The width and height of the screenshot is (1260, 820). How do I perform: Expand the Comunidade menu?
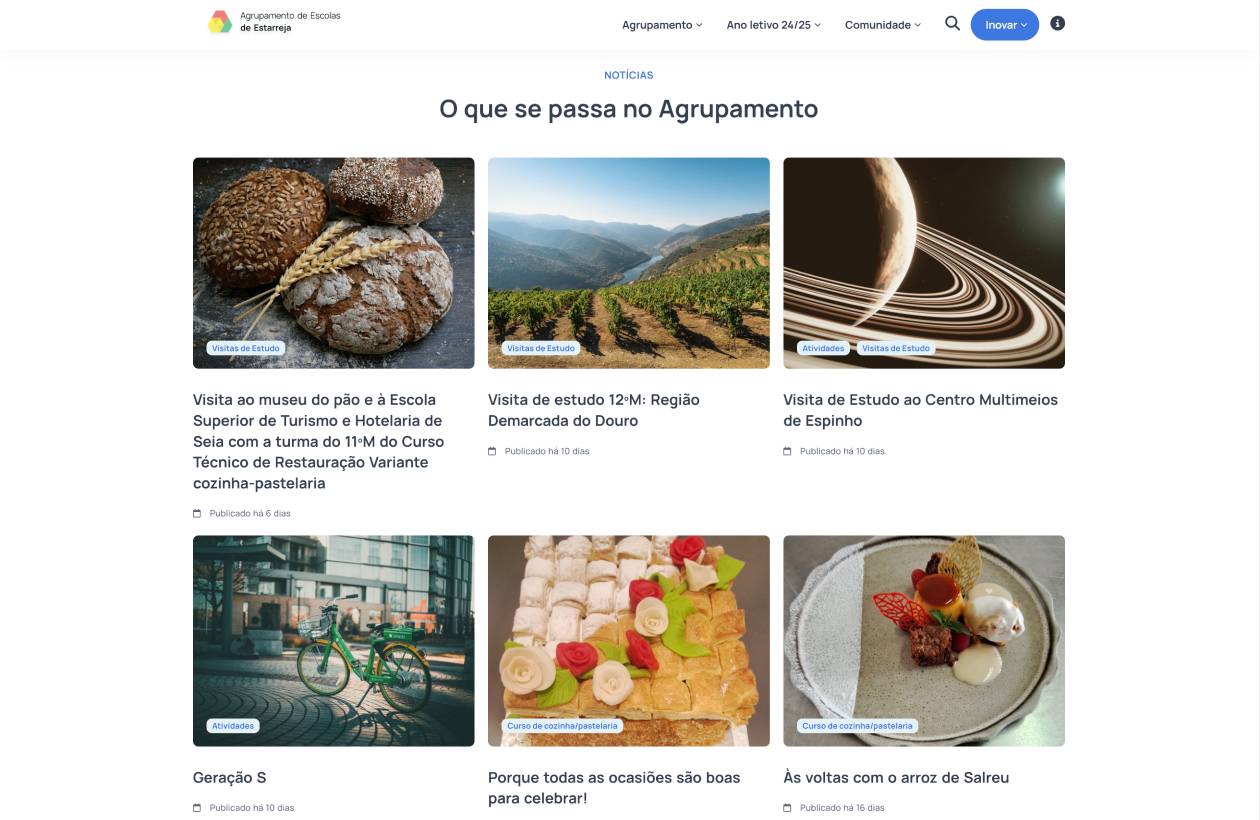click(882, 25)
